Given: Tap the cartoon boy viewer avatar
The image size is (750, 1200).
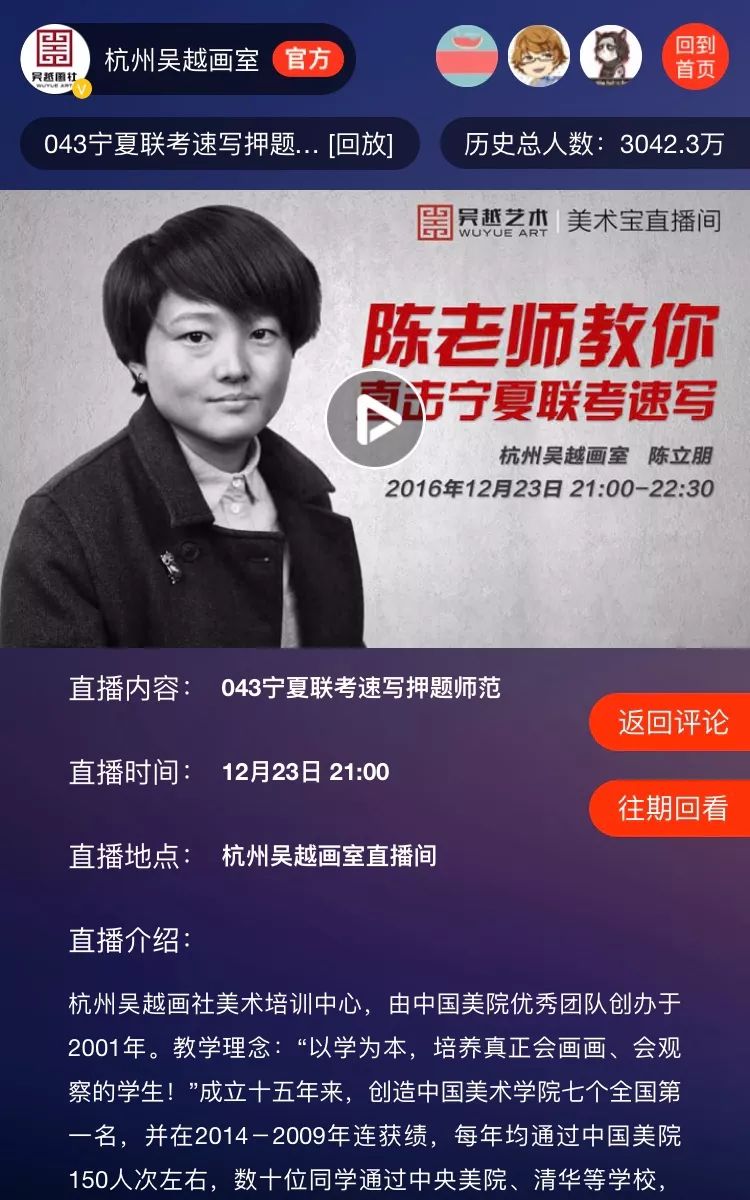Looking at the screenshot, I should 539,57.
